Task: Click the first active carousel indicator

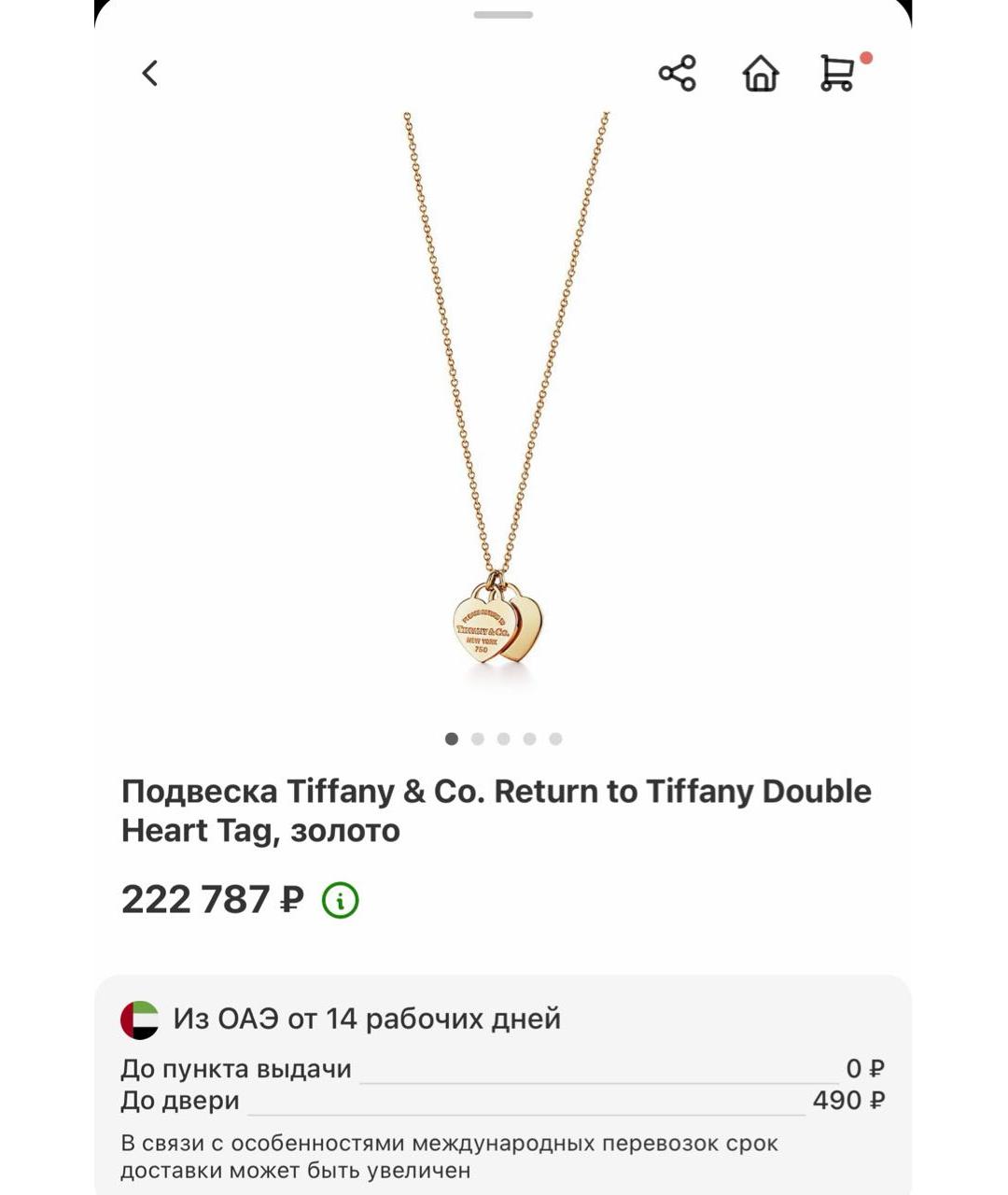Action: pos(453,740)
